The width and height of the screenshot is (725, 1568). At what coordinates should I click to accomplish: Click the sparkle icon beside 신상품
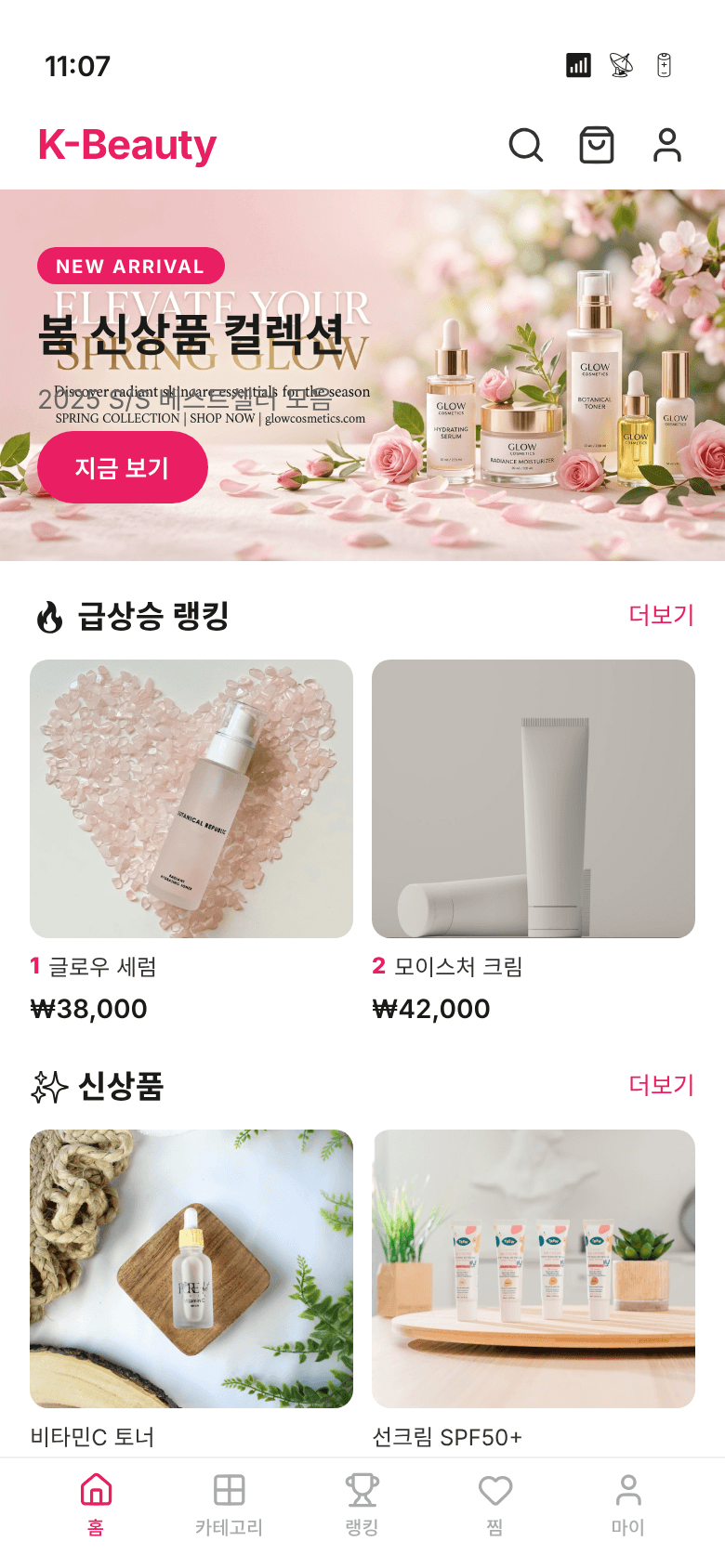pos(45,1085)
